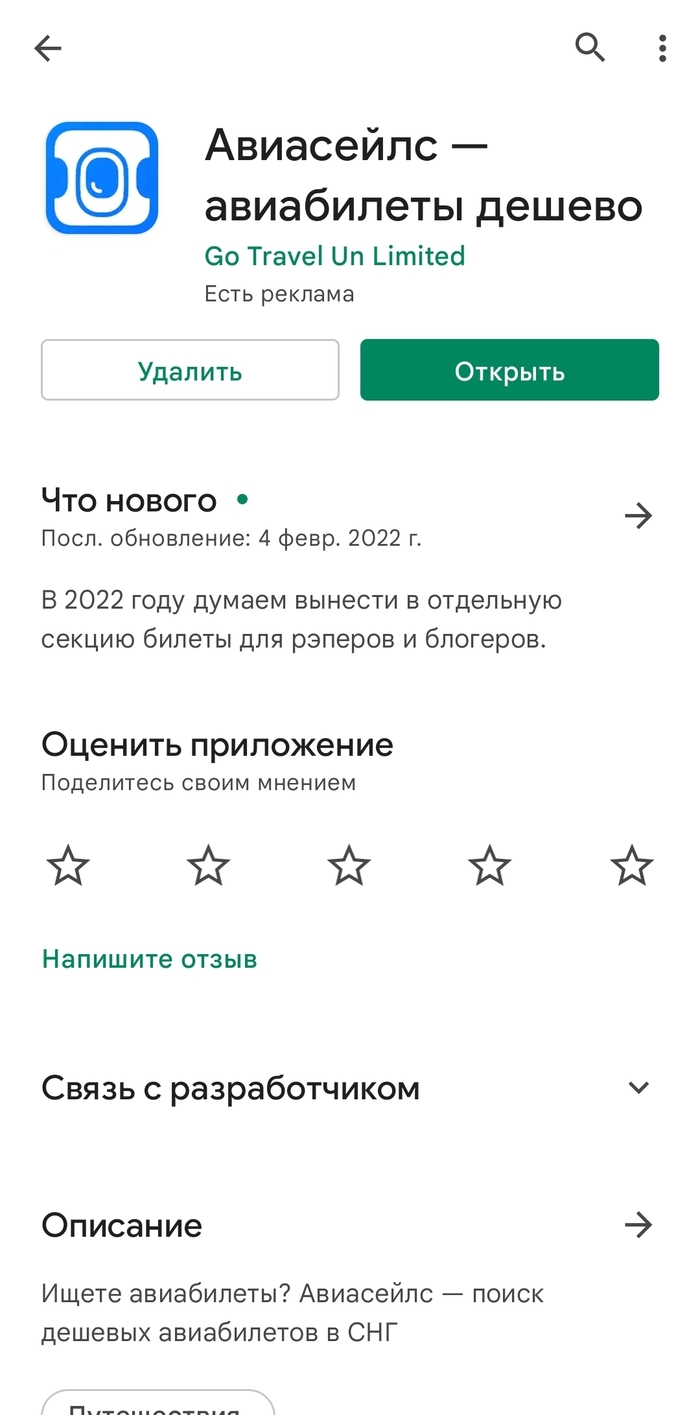The width and height of the screenshot is (700, 1415).
Task: Tap the Удалить button
Action: coord(190,371)
